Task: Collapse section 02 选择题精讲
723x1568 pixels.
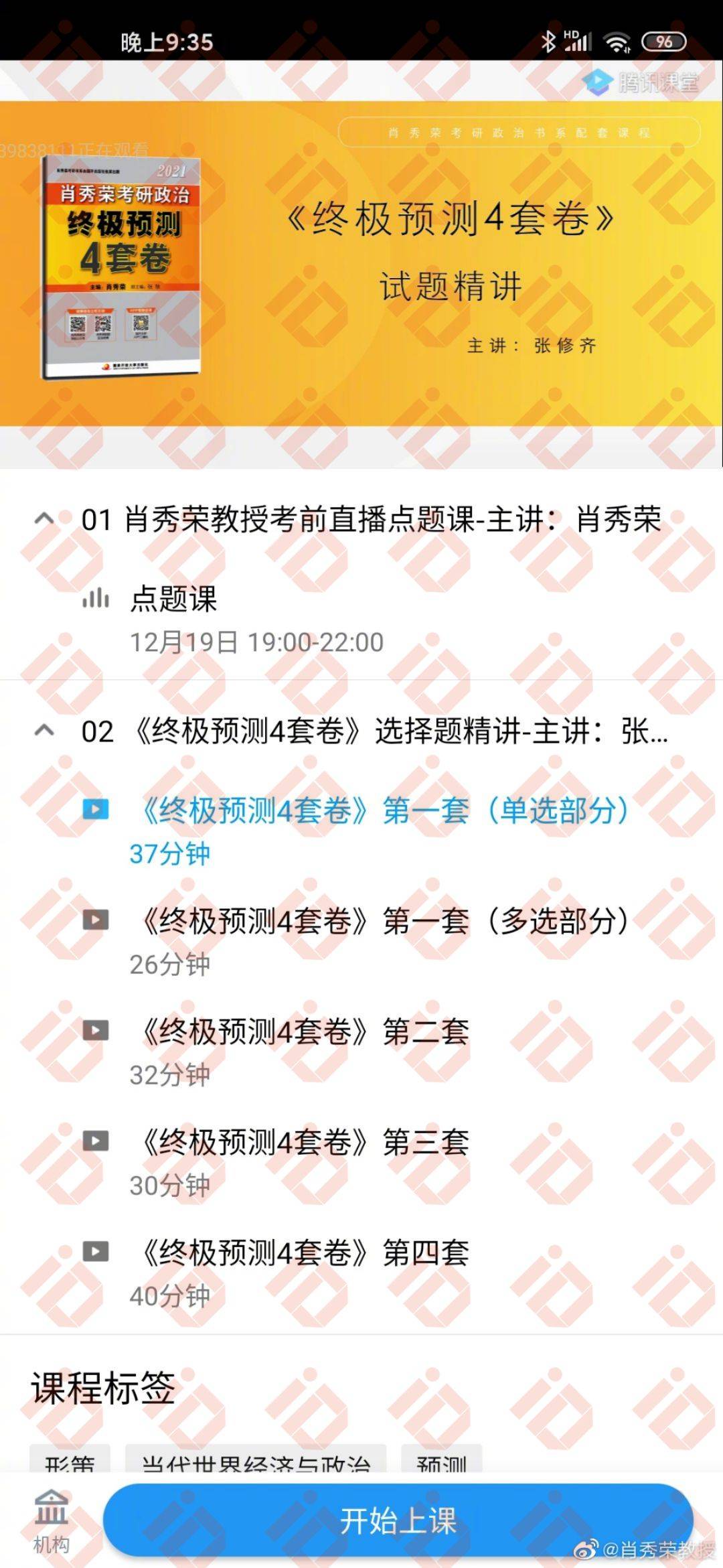Action: pyautogui.click(x=44, y=731)
